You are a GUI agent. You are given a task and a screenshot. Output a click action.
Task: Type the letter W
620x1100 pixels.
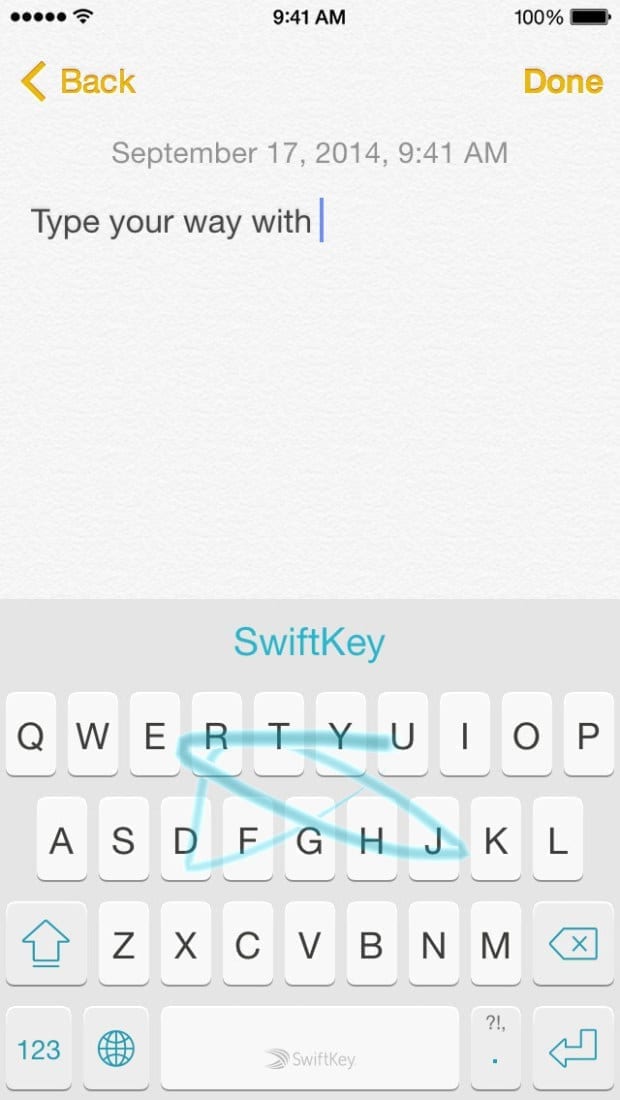93,736
